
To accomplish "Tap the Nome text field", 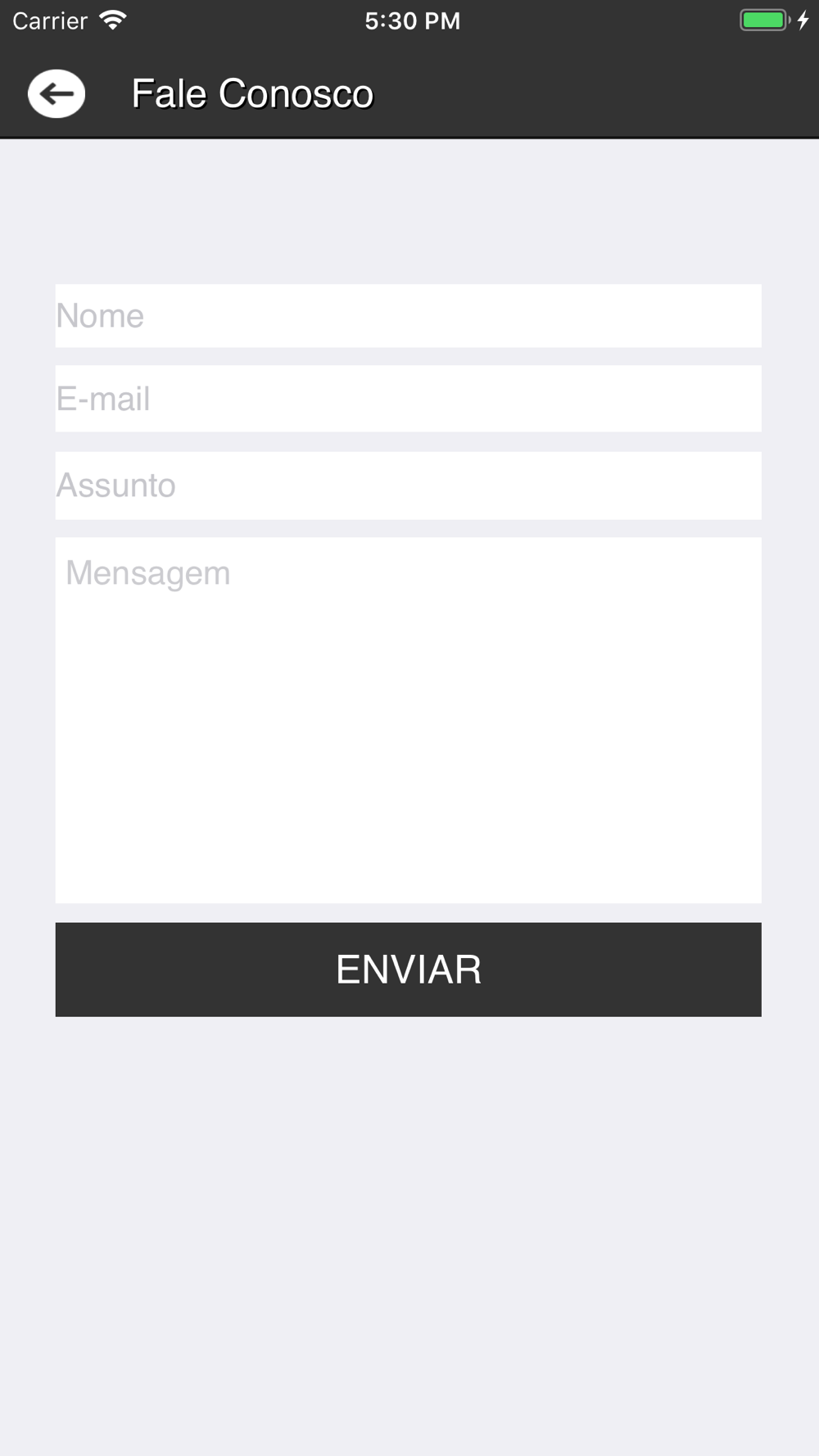I will coord(408,316).
